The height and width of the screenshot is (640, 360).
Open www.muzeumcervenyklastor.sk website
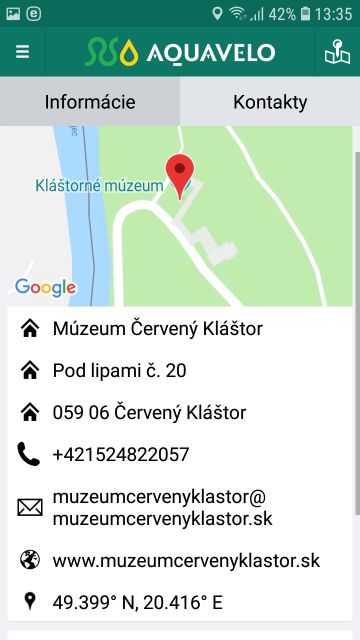pyautogui.click(x=186, y=561)
